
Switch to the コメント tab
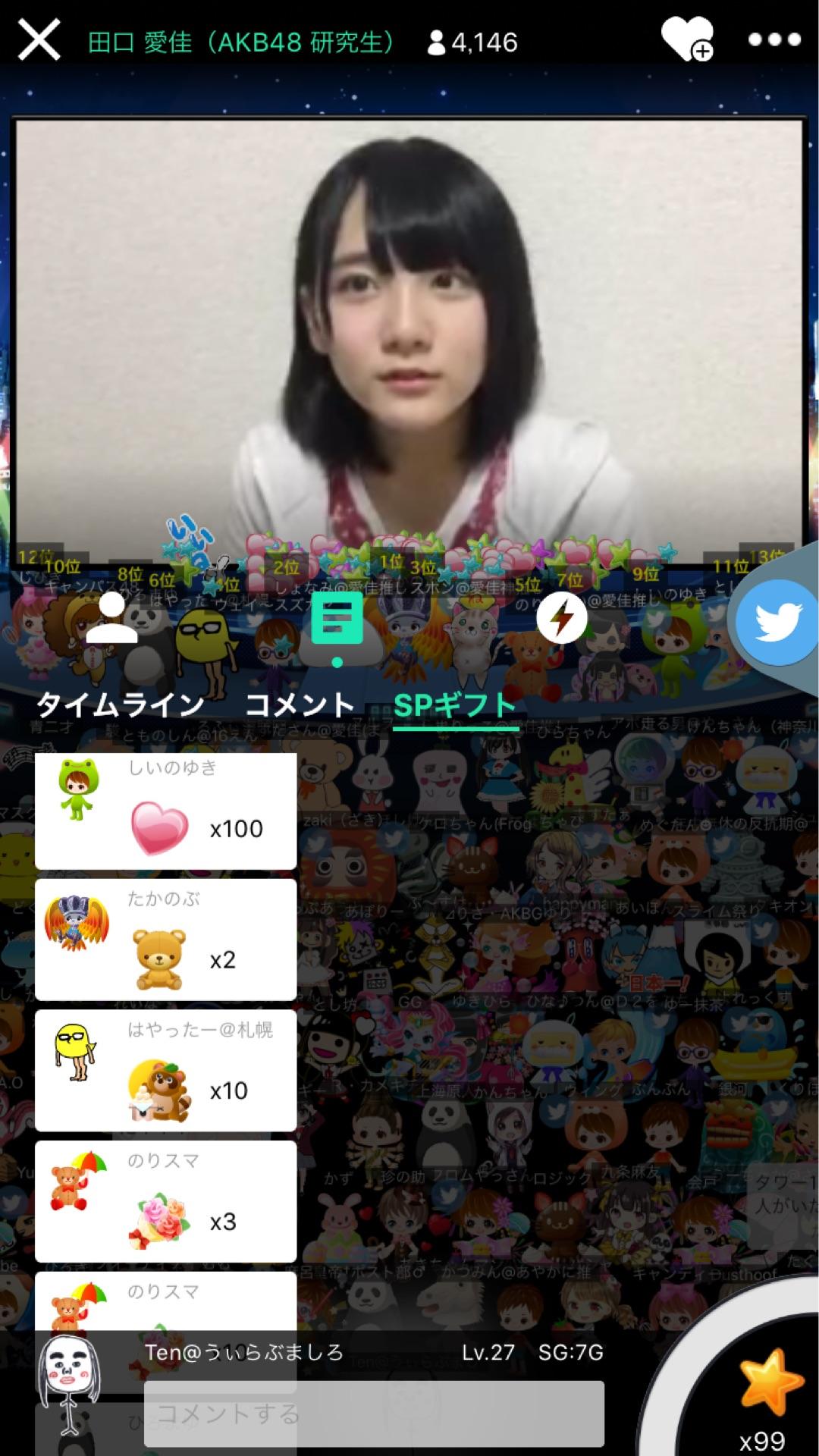(300, 705)
